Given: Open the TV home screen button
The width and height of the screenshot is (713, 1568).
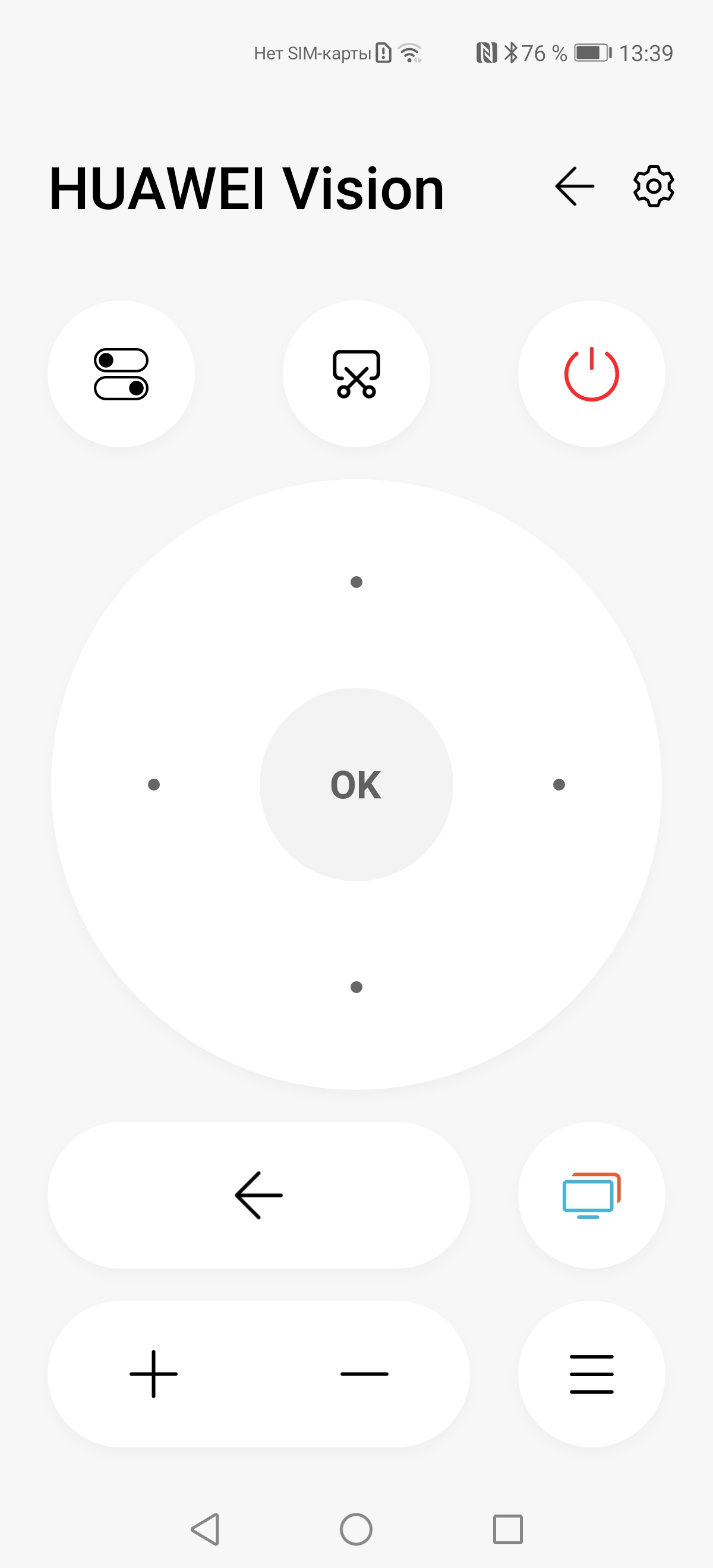Looking at the screenshot, I should (x=591, y=1195).
